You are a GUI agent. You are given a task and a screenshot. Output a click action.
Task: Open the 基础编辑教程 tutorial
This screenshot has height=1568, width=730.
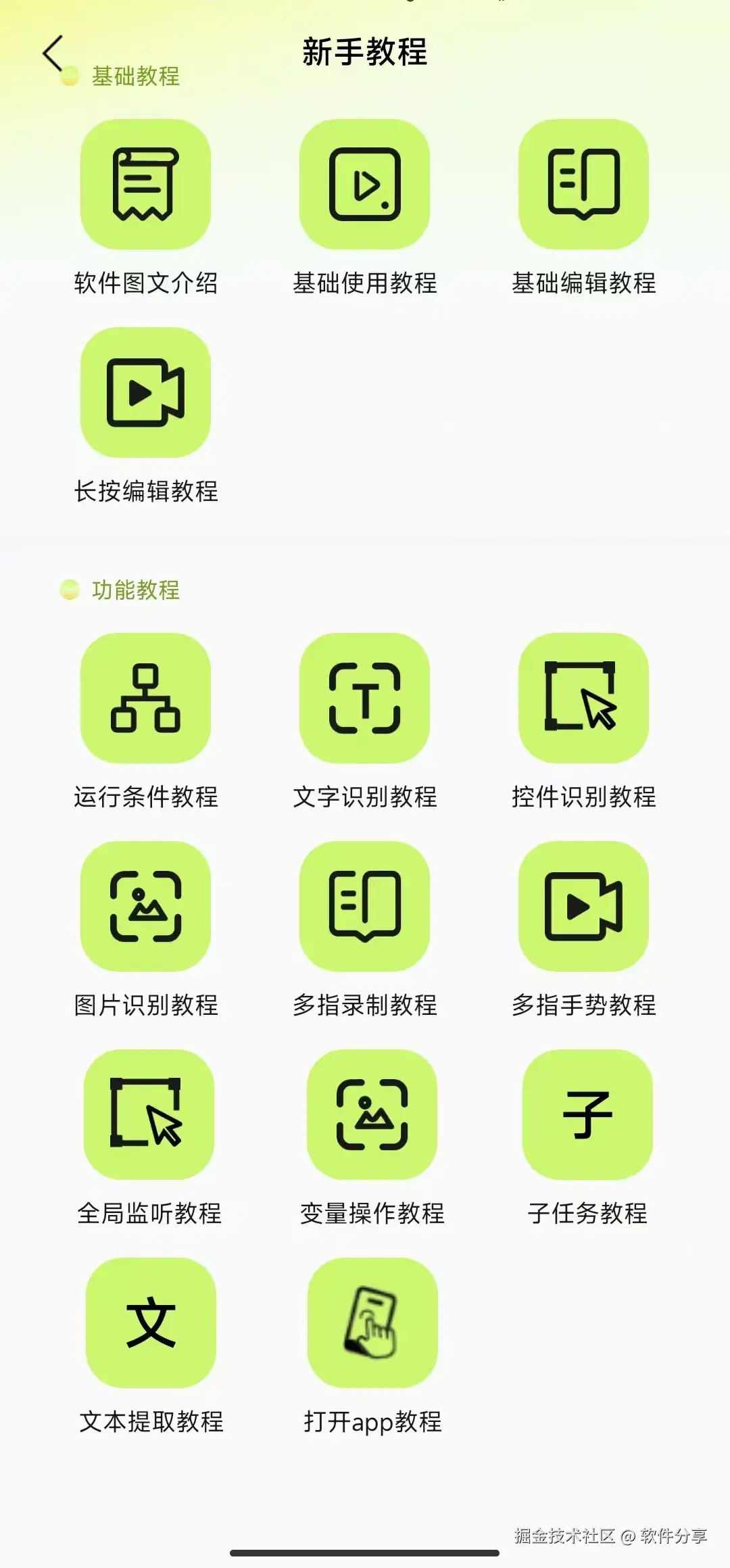(583, 187)
